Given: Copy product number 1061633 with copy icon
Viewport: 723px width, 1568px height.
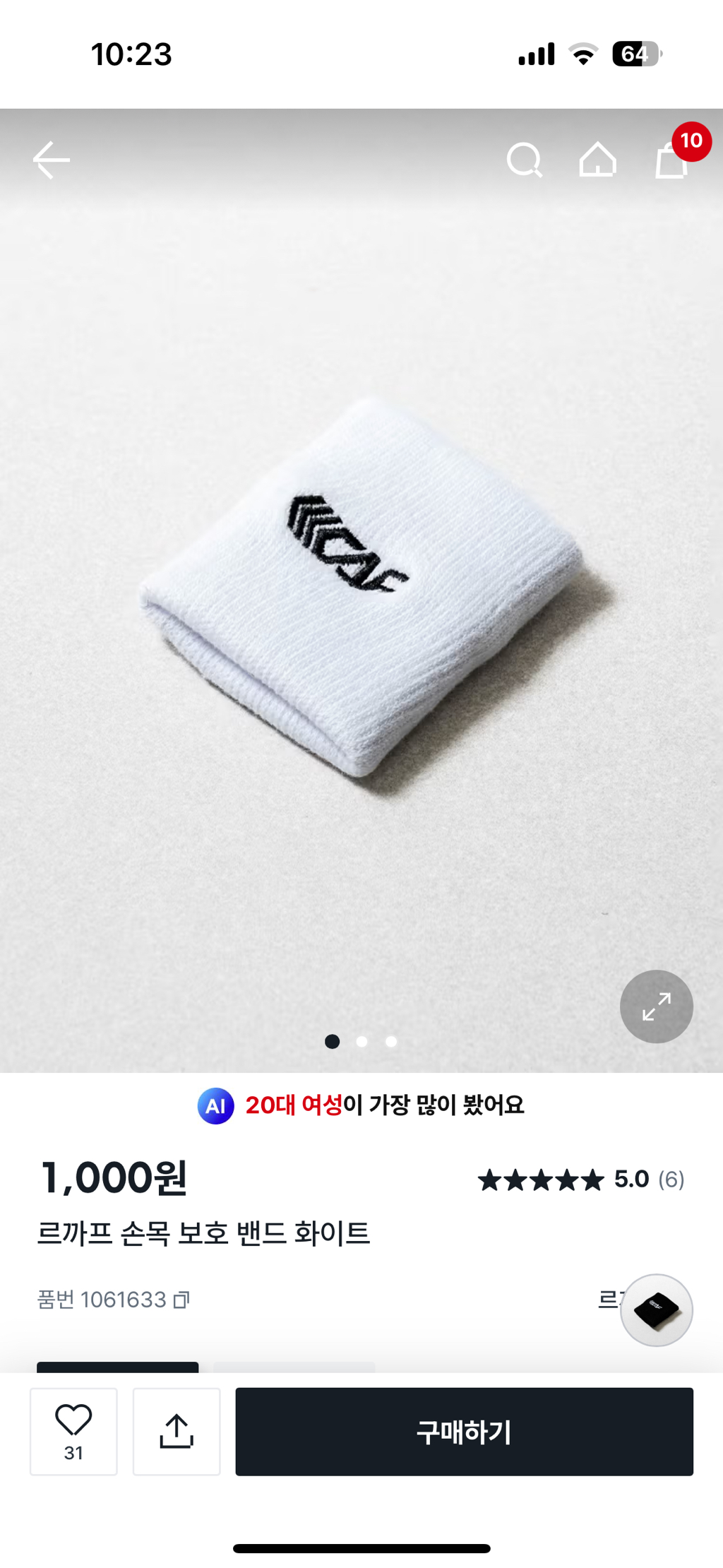Looking at the screenshot, I should [182, 1298].
